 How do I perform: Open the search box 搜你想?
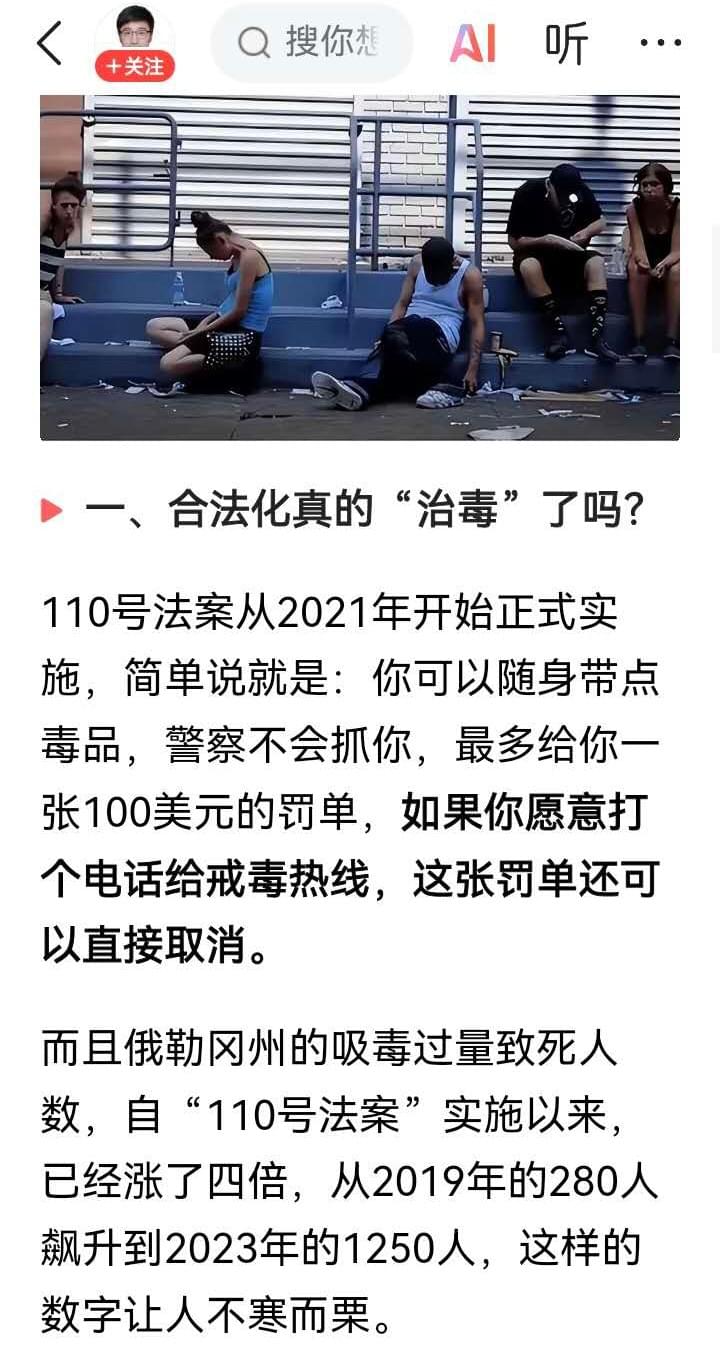click(312, 43)
